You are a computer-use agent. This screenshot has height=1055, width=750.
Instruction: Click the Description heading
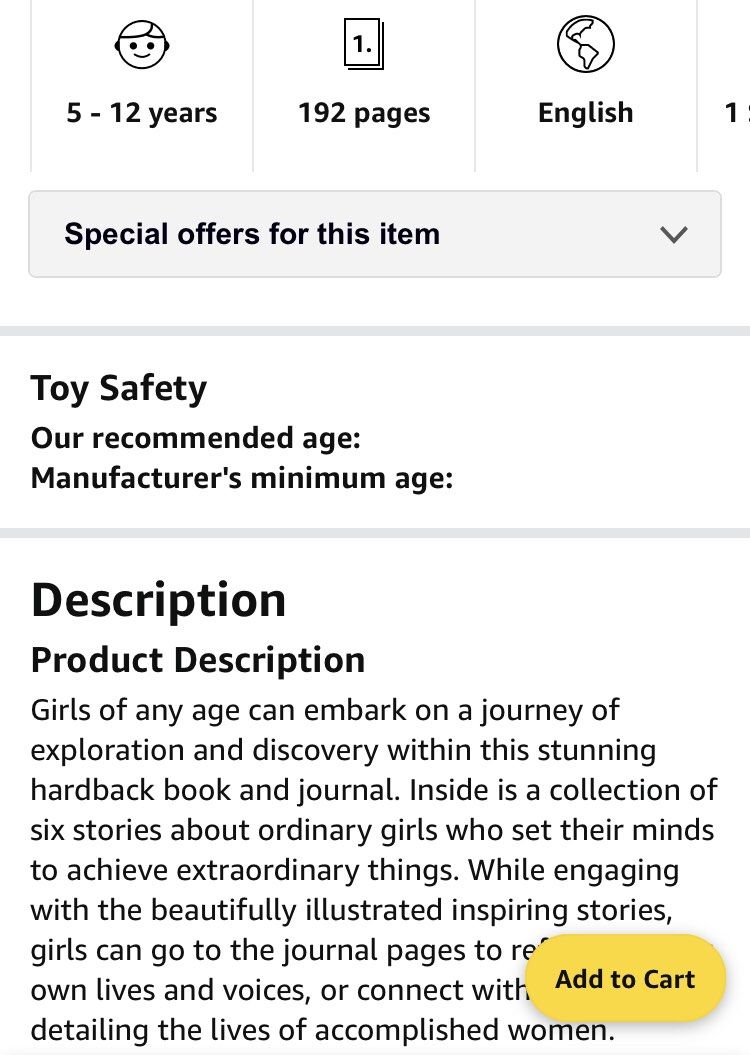(x=159, y=600)
